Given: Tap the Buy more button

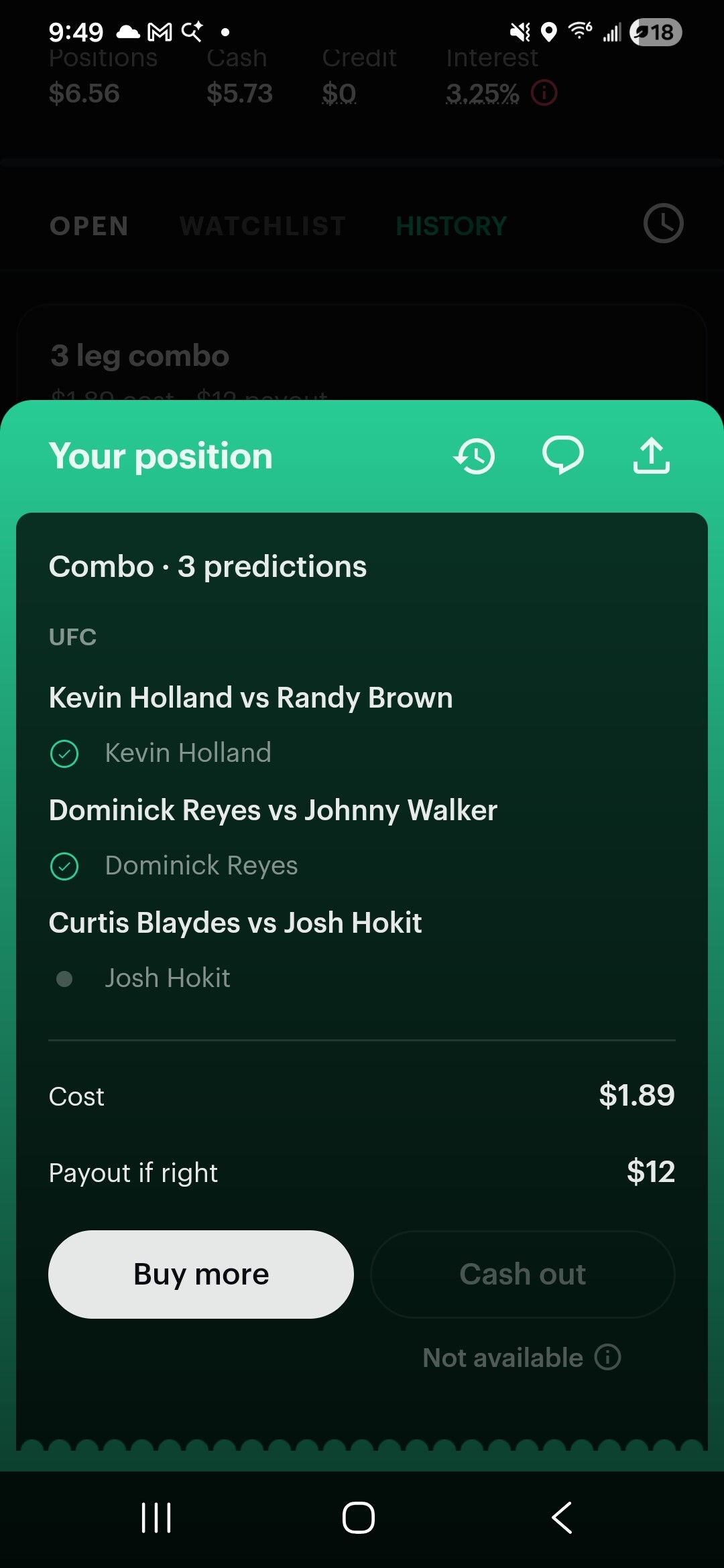Looking at the screenshot, I should (201, 1274).
